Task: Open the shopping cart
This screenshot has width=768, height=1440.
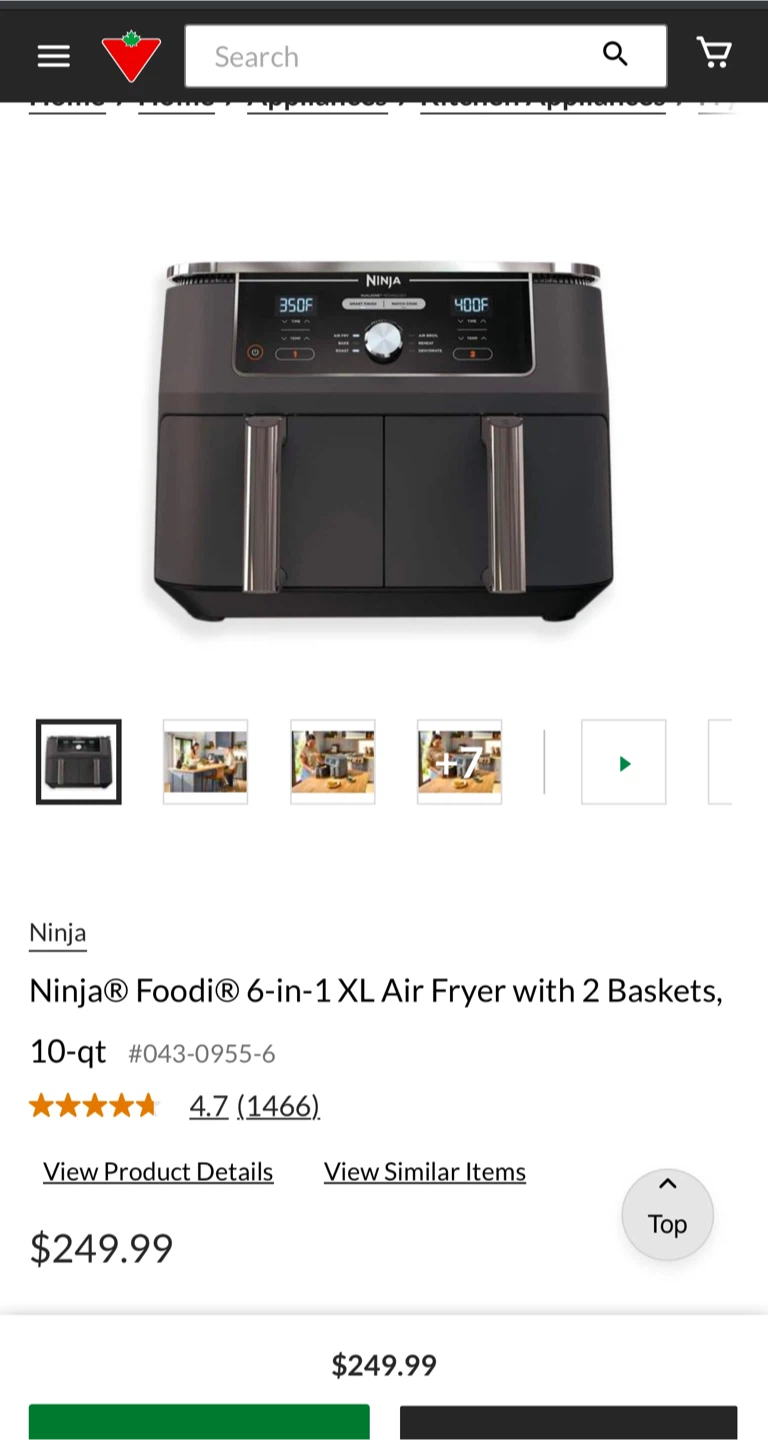Action: [714, 54]
